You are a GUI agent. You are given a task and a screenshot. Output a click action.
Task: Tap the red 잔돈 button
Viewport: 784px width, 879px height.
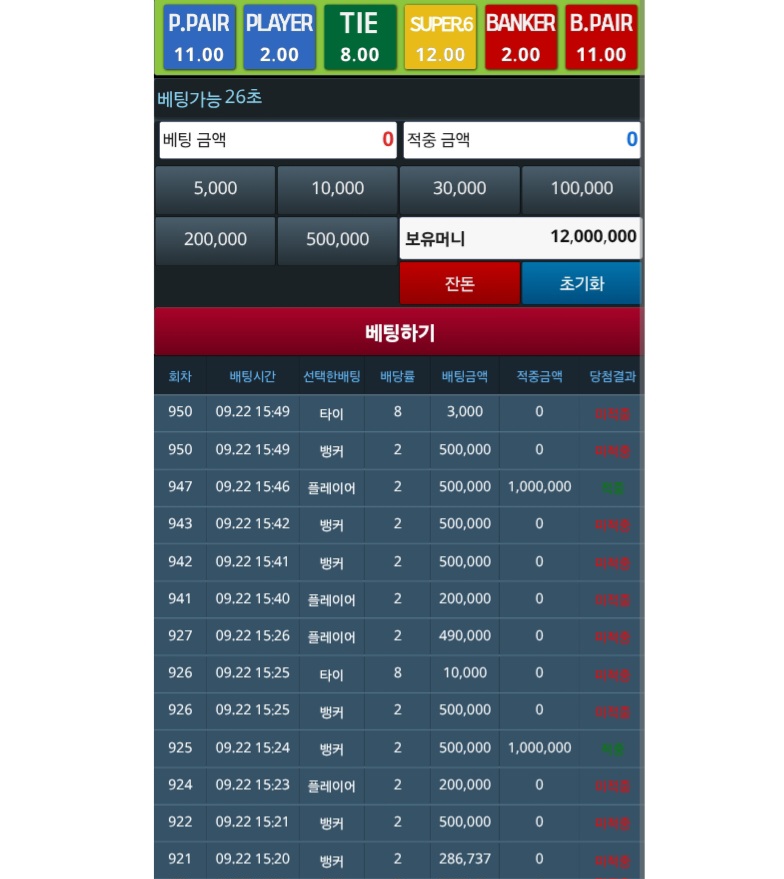pos(460,284)
